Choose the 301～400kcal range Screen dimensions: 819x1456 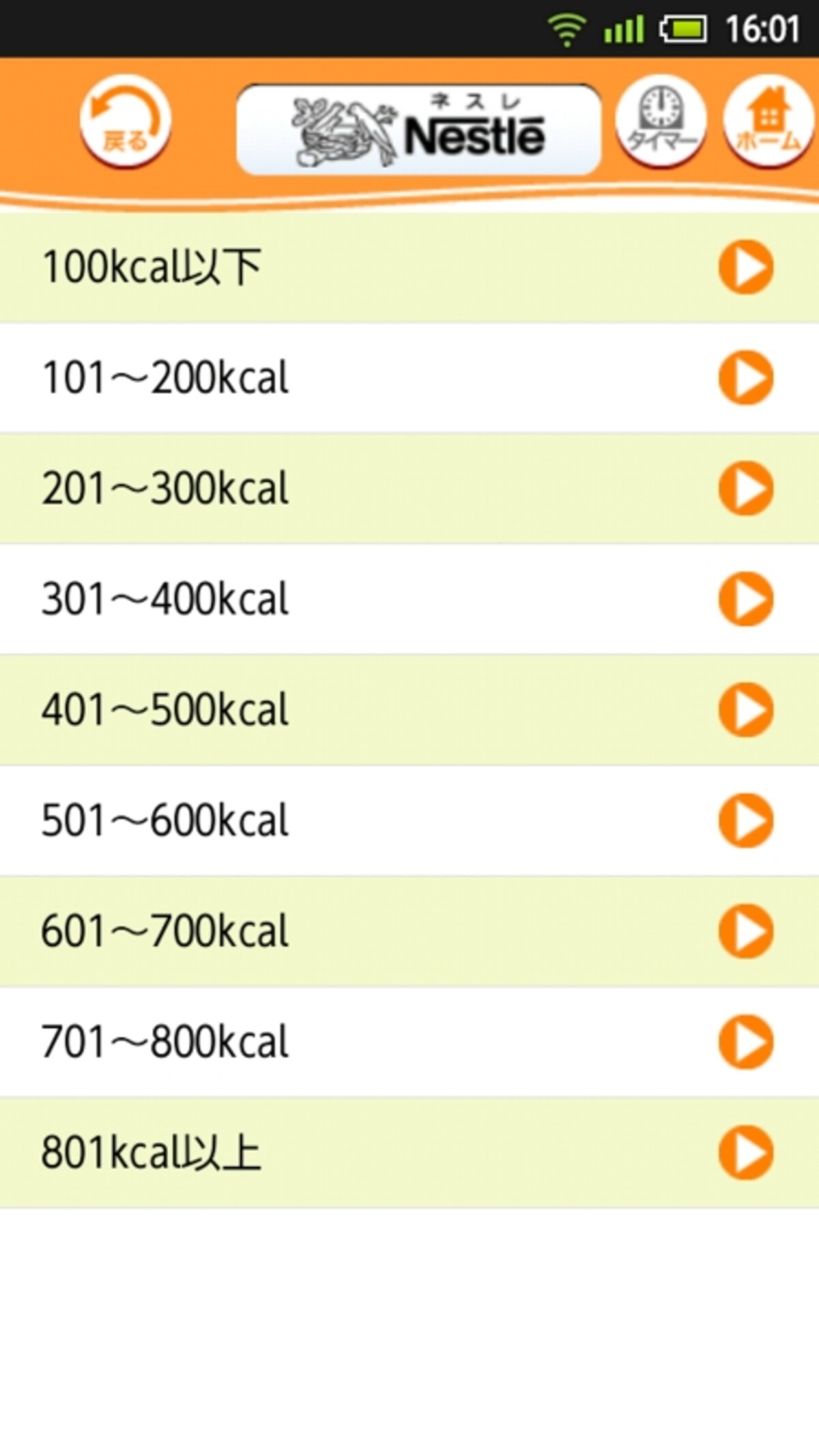click(x=409, y=599)
